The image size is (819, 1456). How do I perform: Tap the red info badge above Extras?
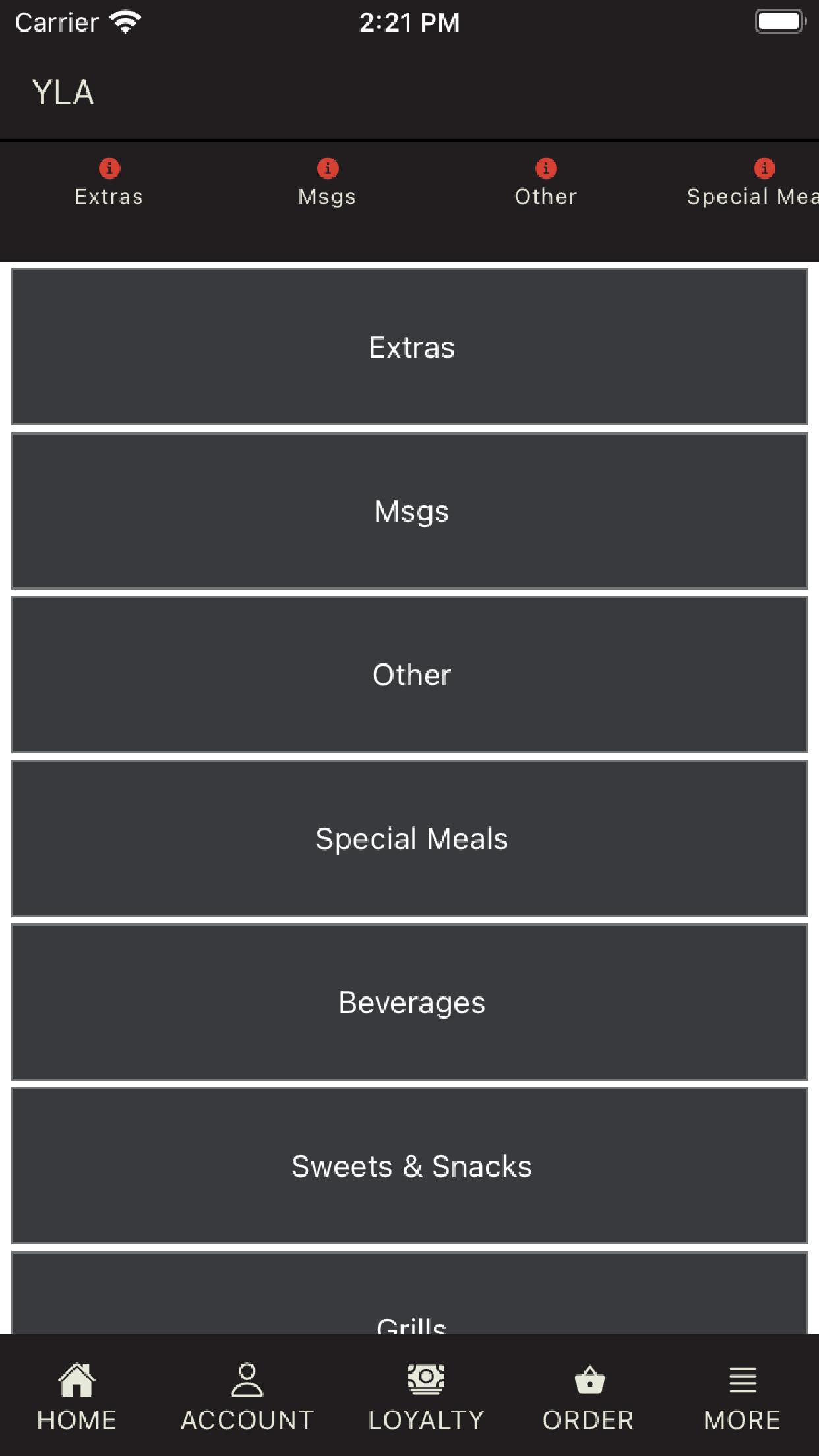pos(109,168)
